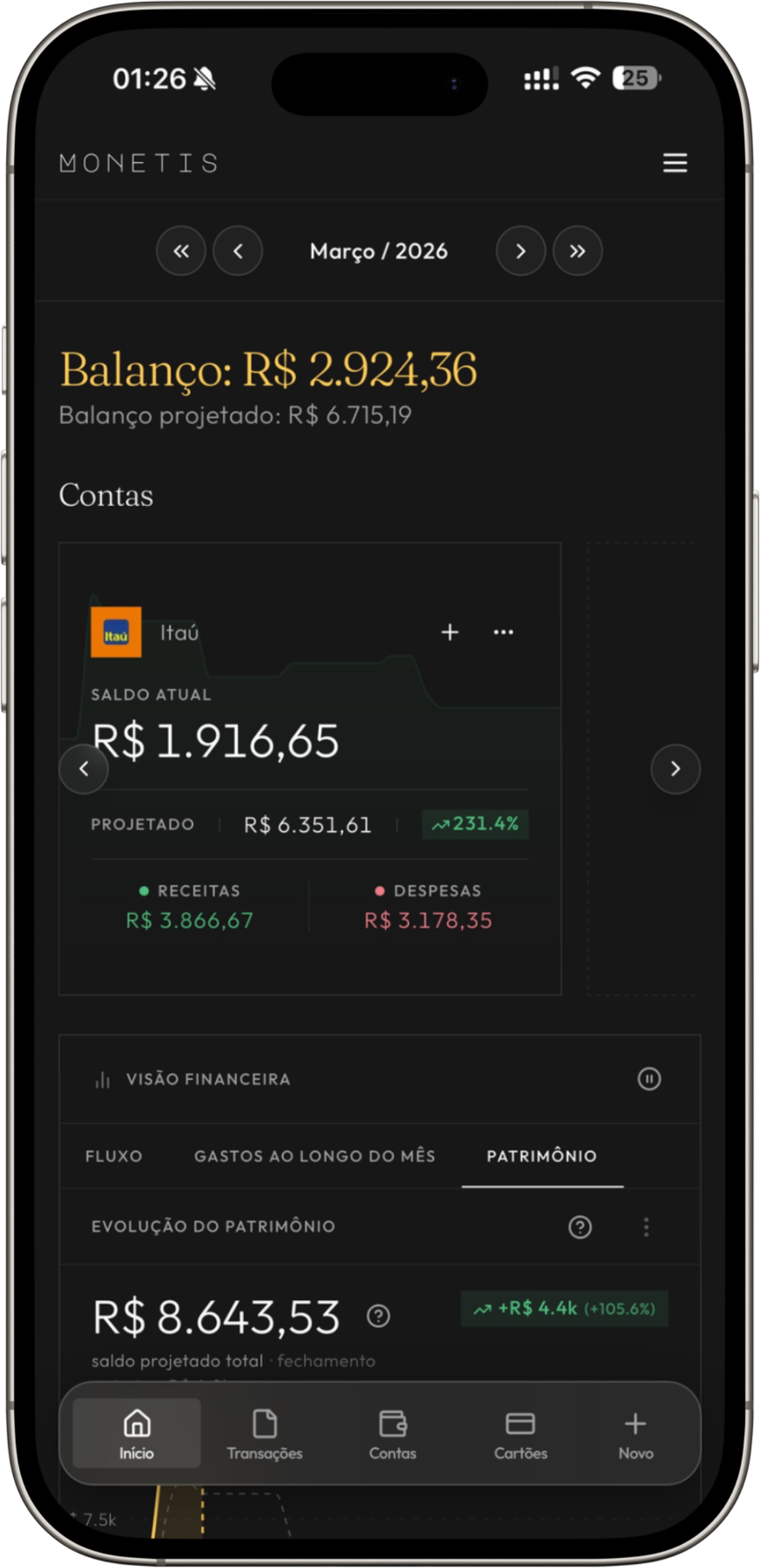Screen dimensions: 761x1568
Task: Go to the previous month
Action: (238, 251)
